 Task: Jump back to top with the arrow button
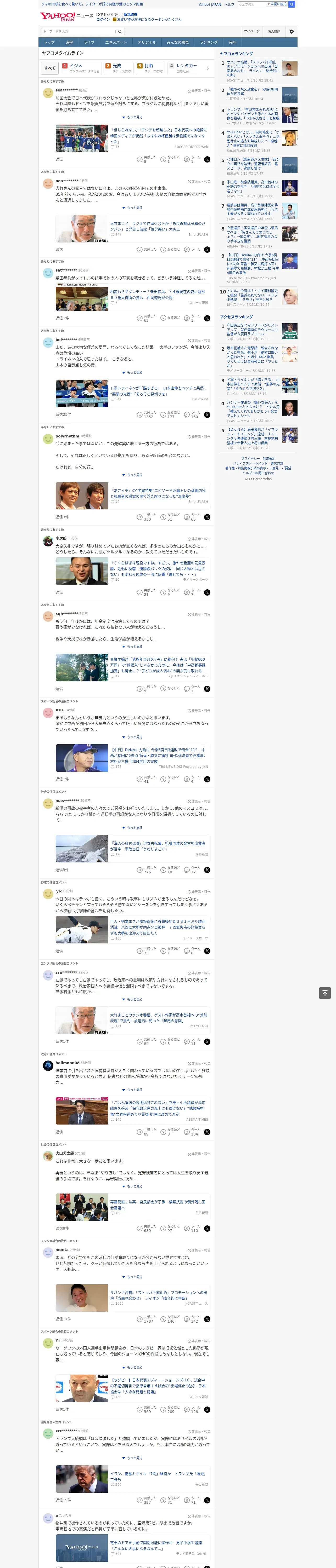325,993
